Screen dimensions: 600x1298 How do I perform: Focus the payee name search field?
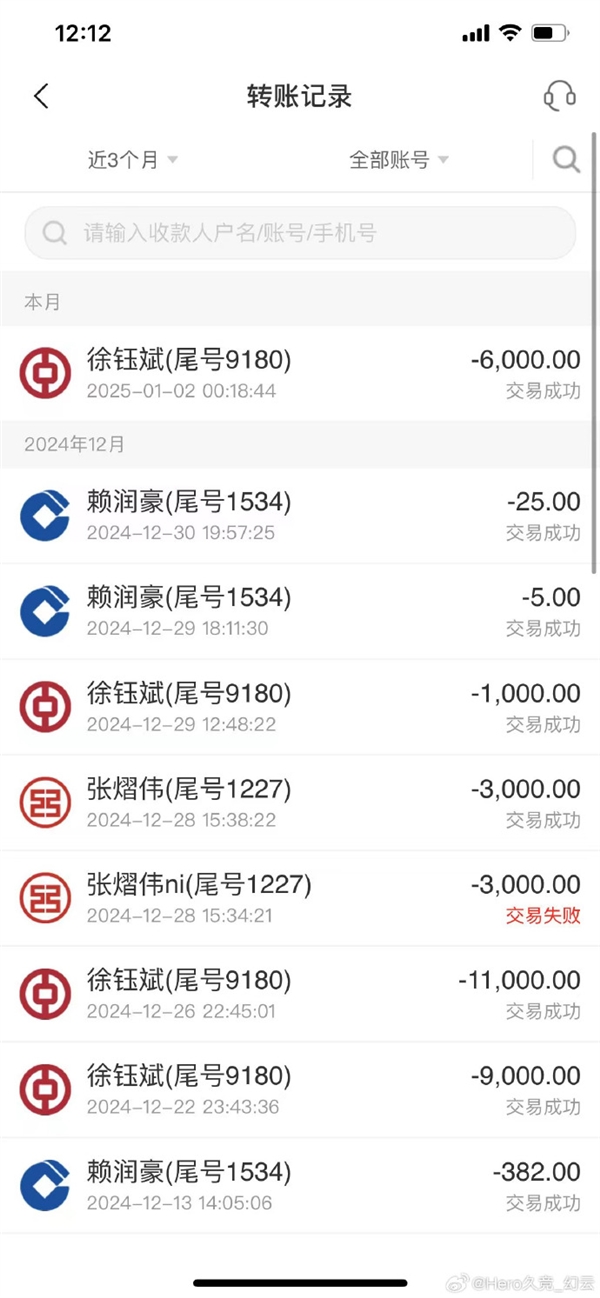point(300,234)
